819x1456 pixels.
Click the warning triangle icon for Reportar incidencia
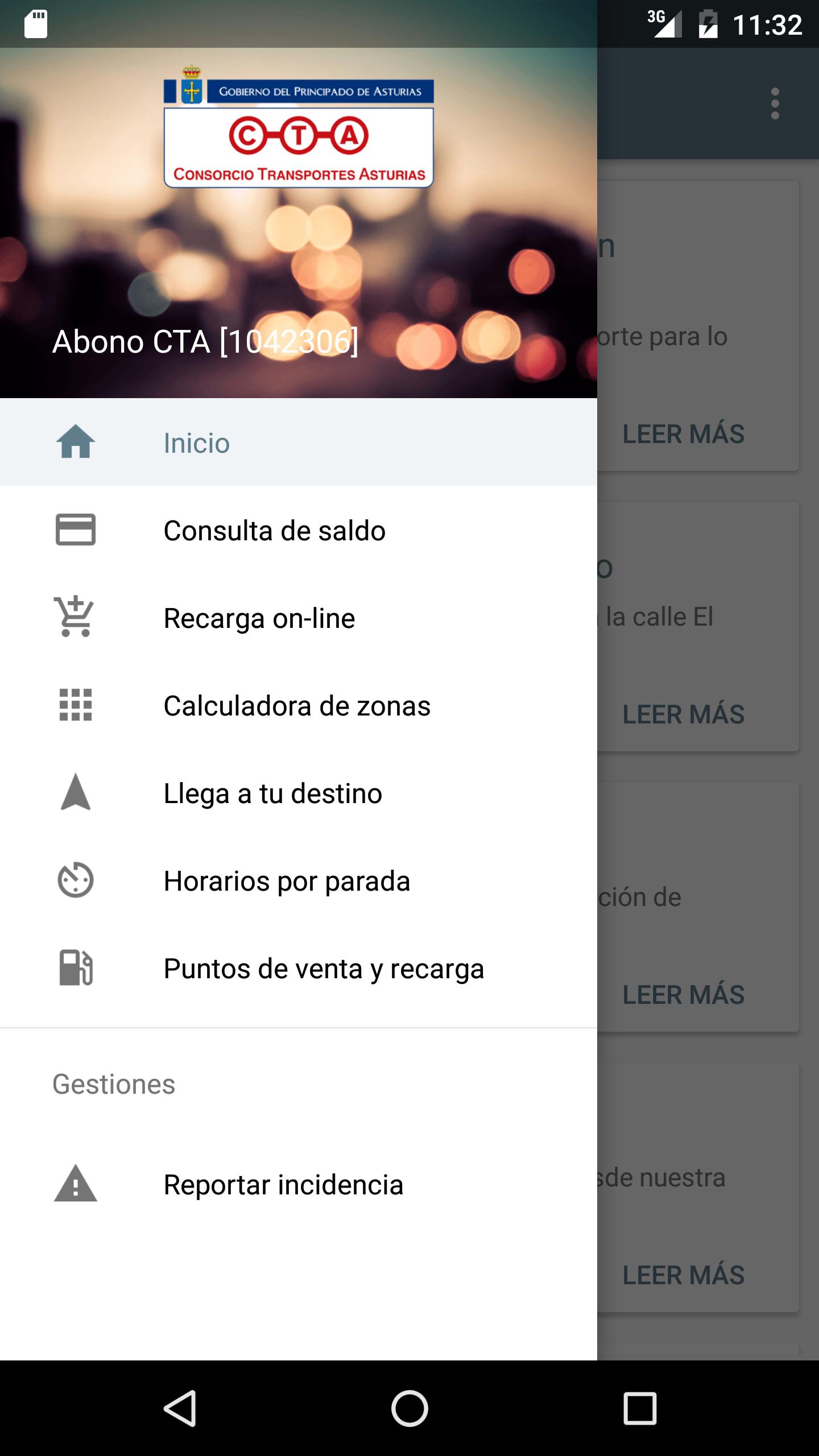point(76,1185)
